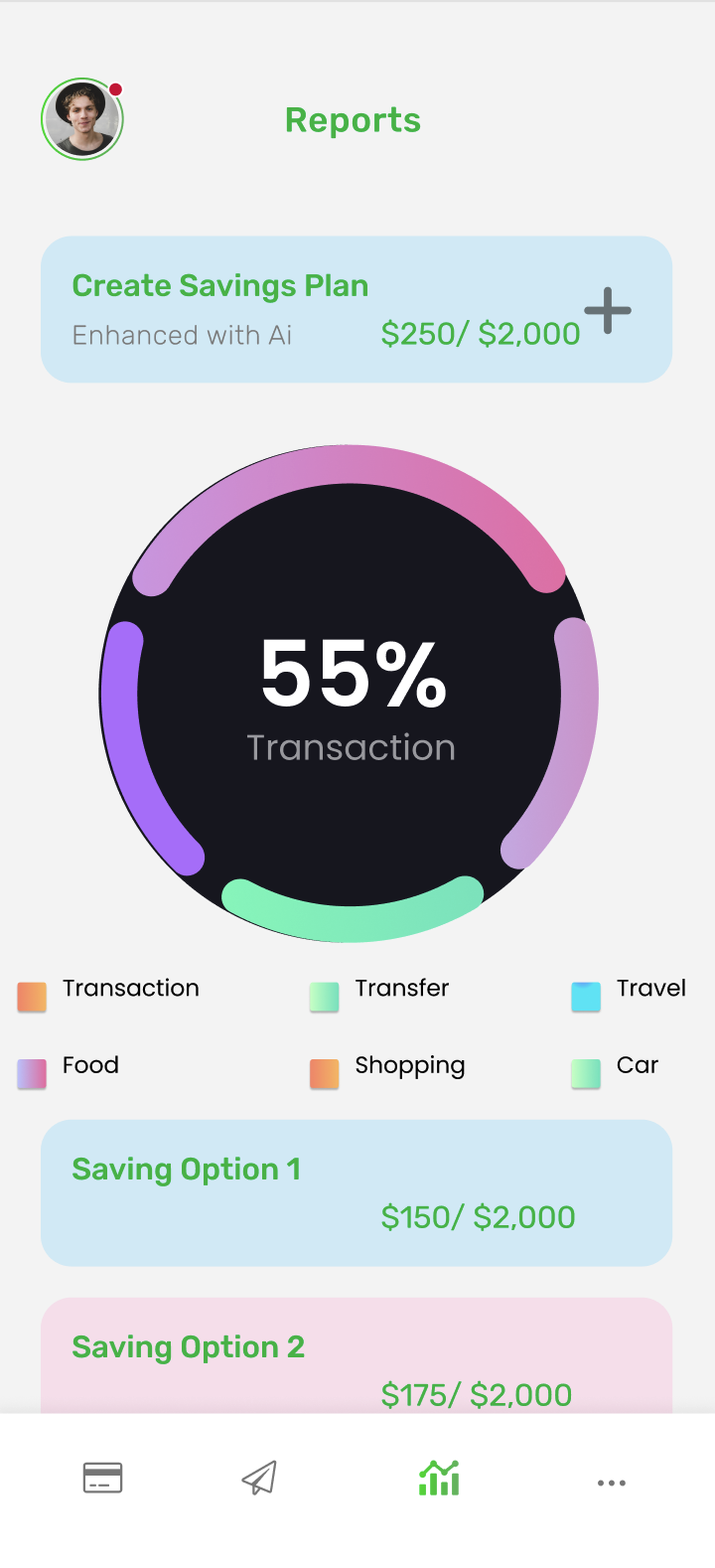Screen dimensions: 715x1568
Task: Open the Saving Option 2 card
Action: tap(357, 1357)
